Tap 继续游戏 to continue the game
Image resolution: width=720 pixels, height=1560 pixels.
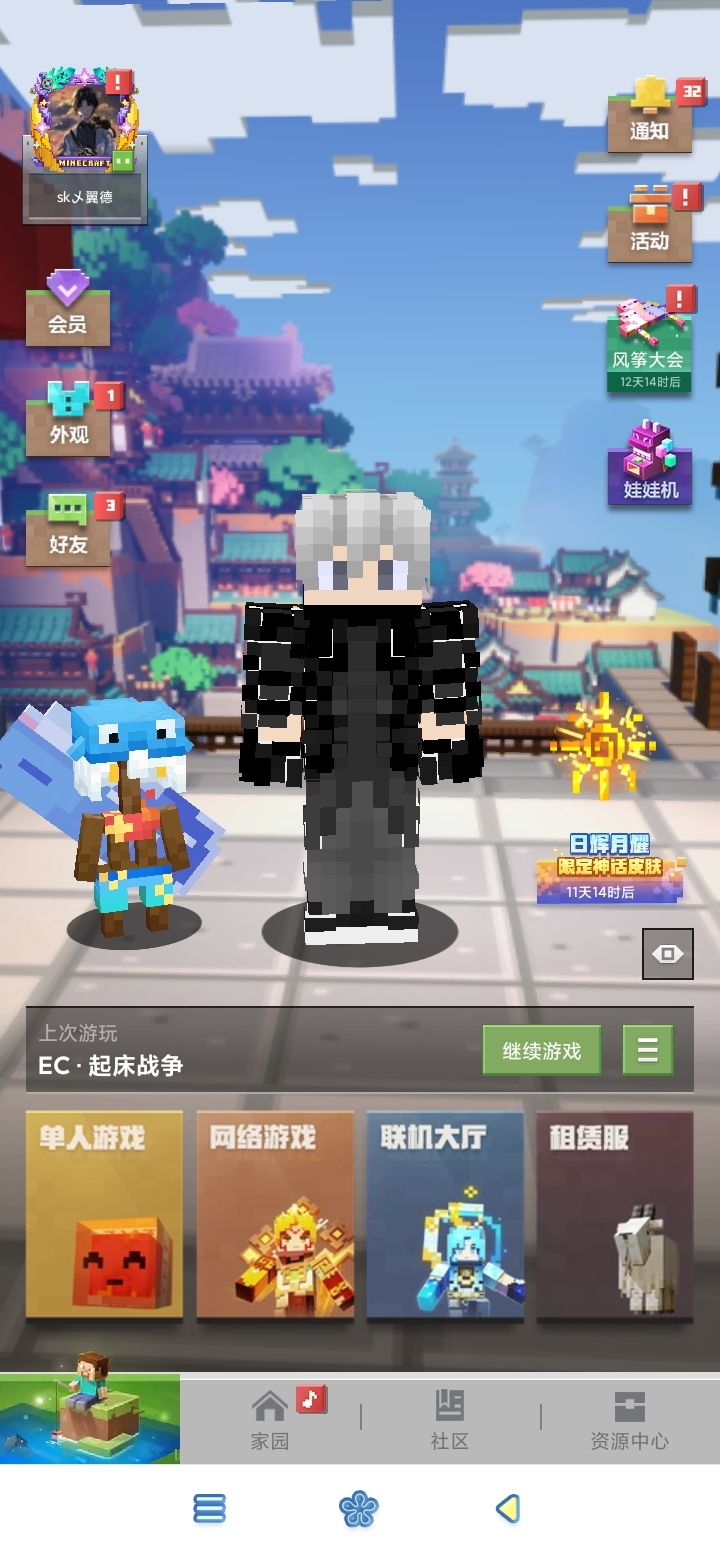point(542,1051)
